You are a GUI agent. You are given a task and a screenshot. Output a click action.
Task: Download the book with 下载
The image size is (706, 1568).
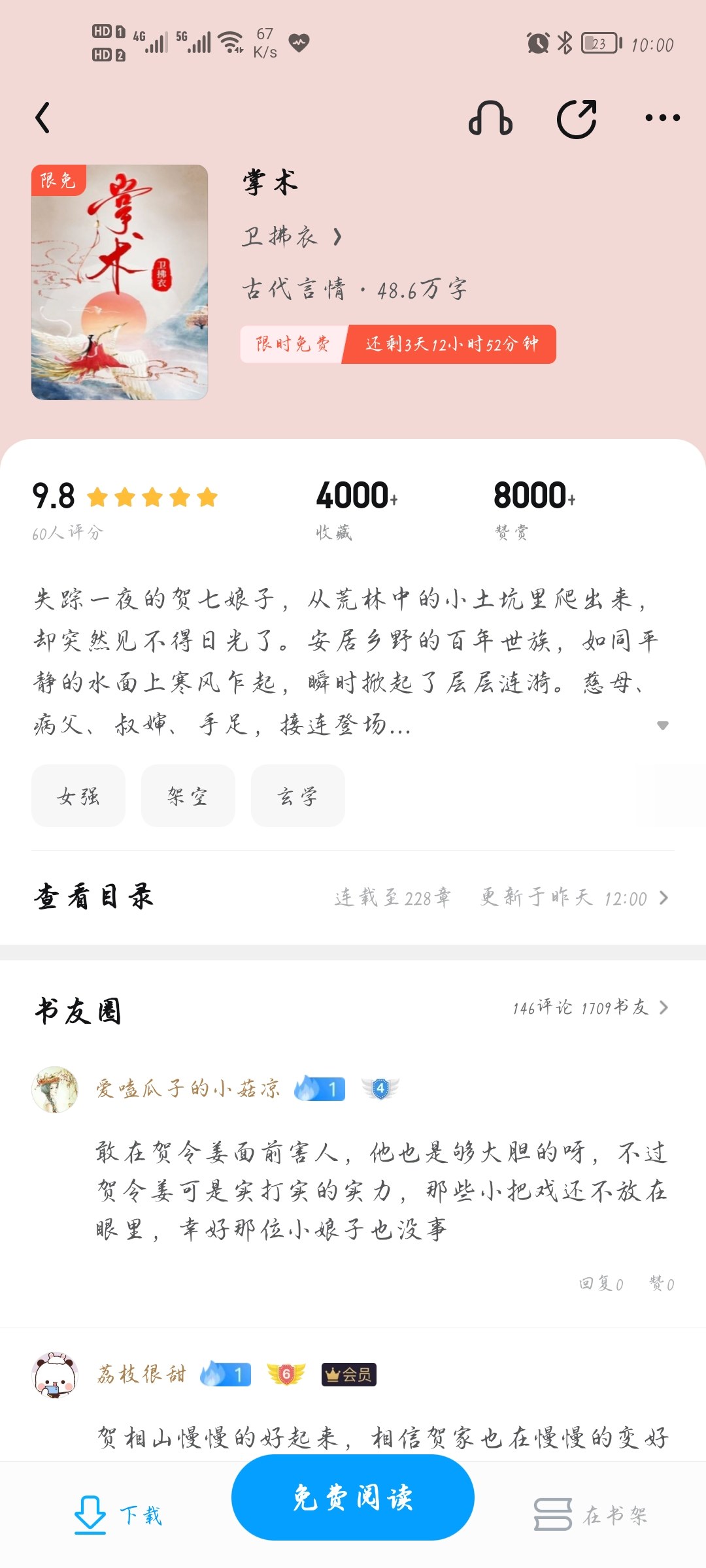[x=118, y=1514]
